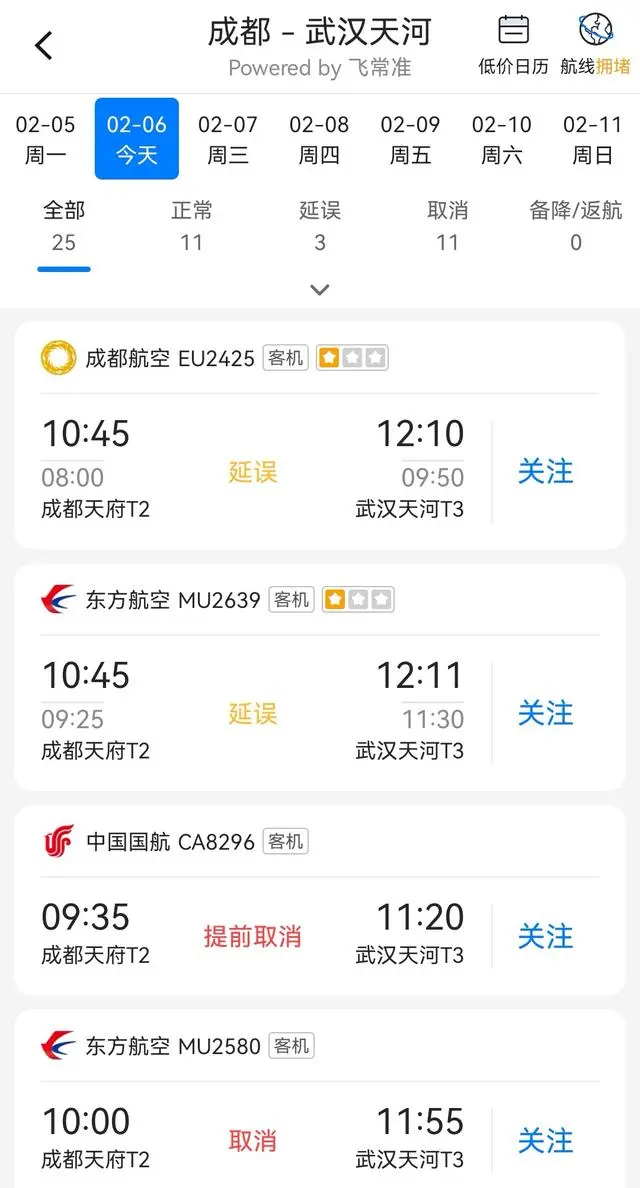Follow flight MU2639 with 关注
This screenshot has height=1188, width=640.
click(545, 713)
